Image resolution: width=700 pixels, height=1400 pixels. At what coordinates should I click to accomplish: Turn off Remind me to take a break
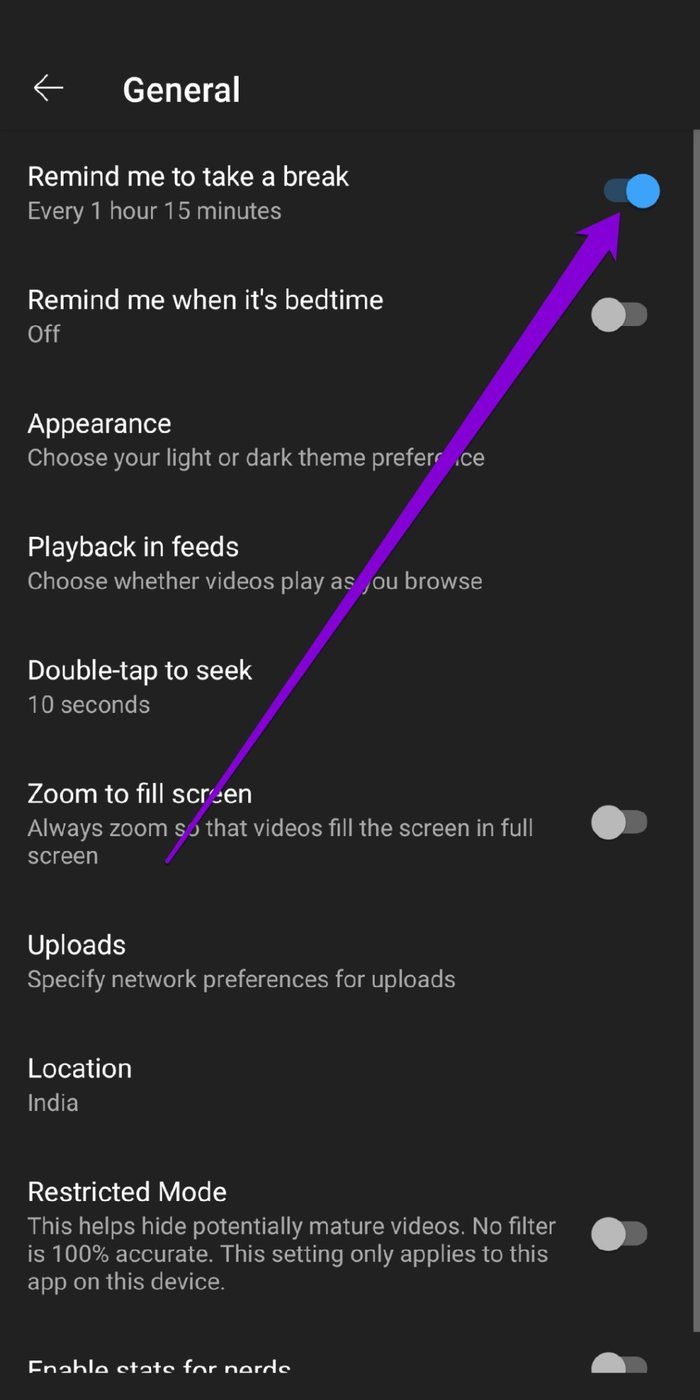632,191
